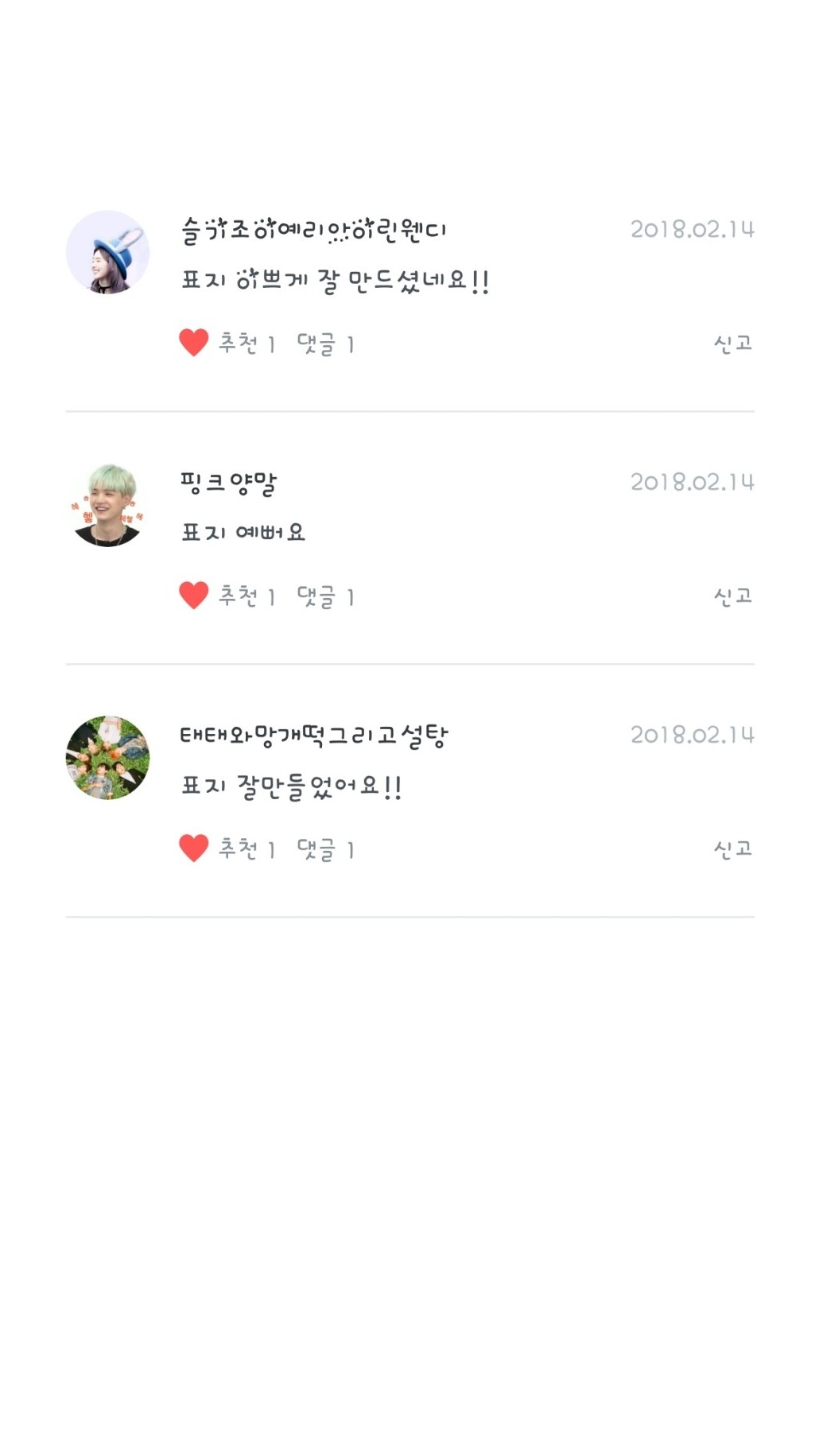Recommend the comment by 태태와망개떡그리고설탕

(x=193, y=848)
